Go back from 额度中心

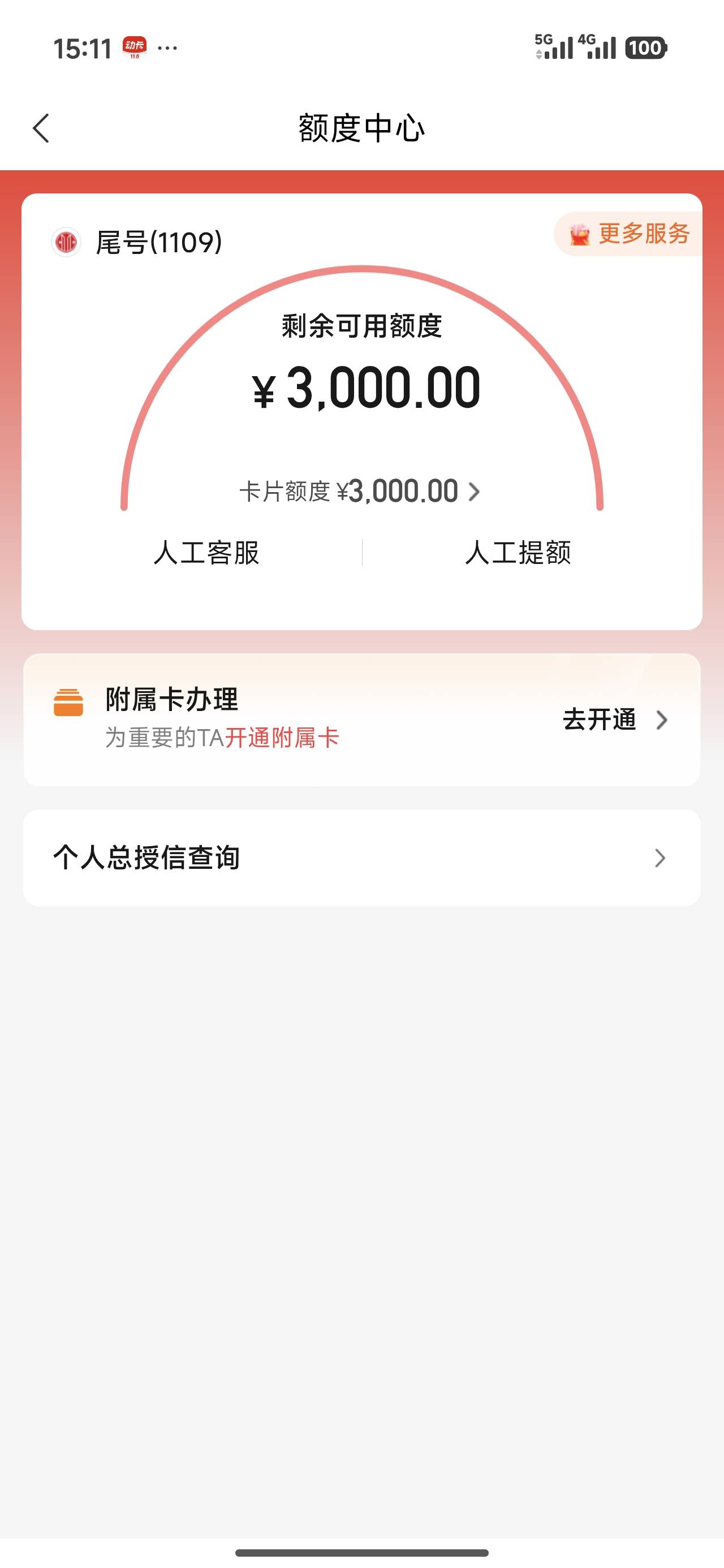41,128
